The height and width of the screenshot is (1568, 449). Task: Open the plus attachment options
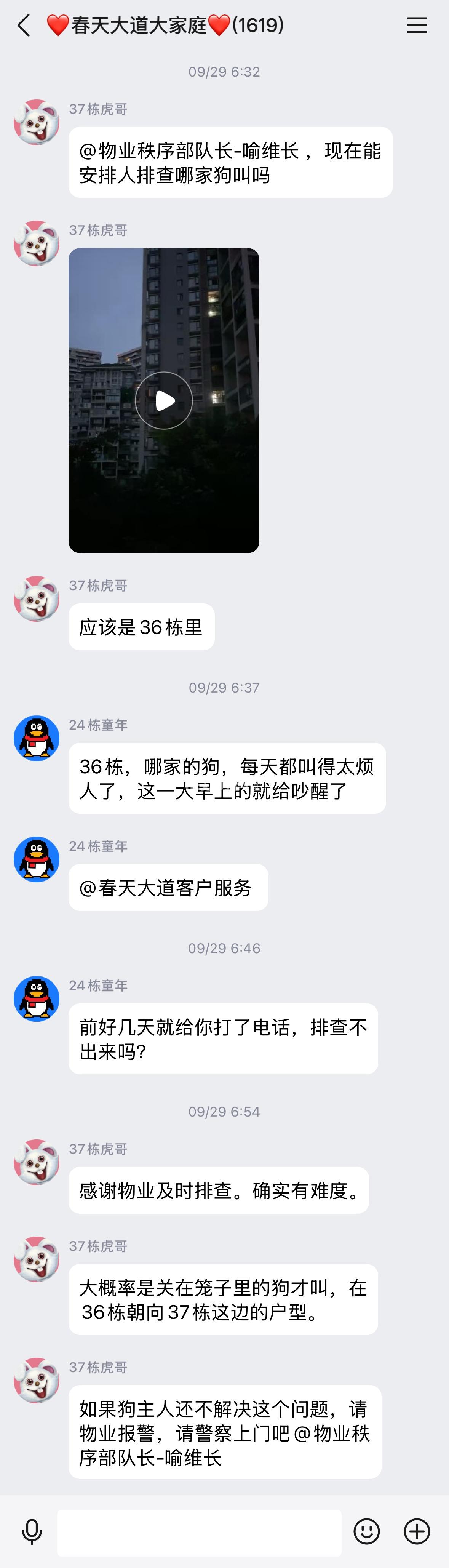coord(417,1531)
